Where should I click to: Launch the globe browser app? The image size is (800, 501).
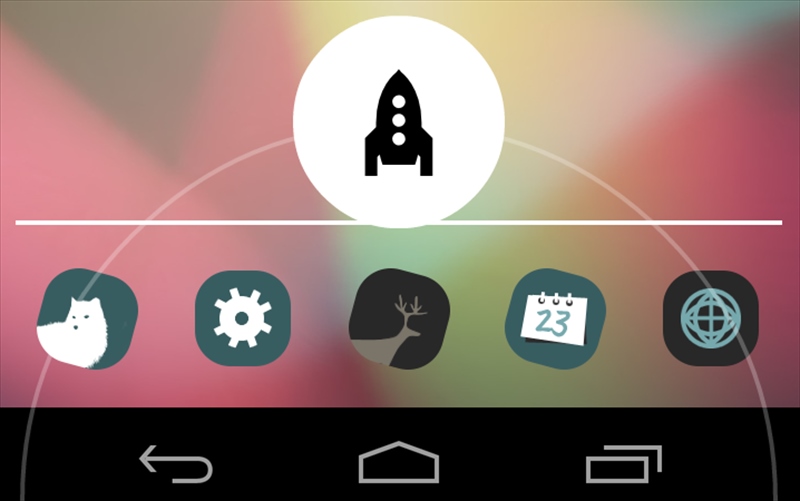point(711,319)
